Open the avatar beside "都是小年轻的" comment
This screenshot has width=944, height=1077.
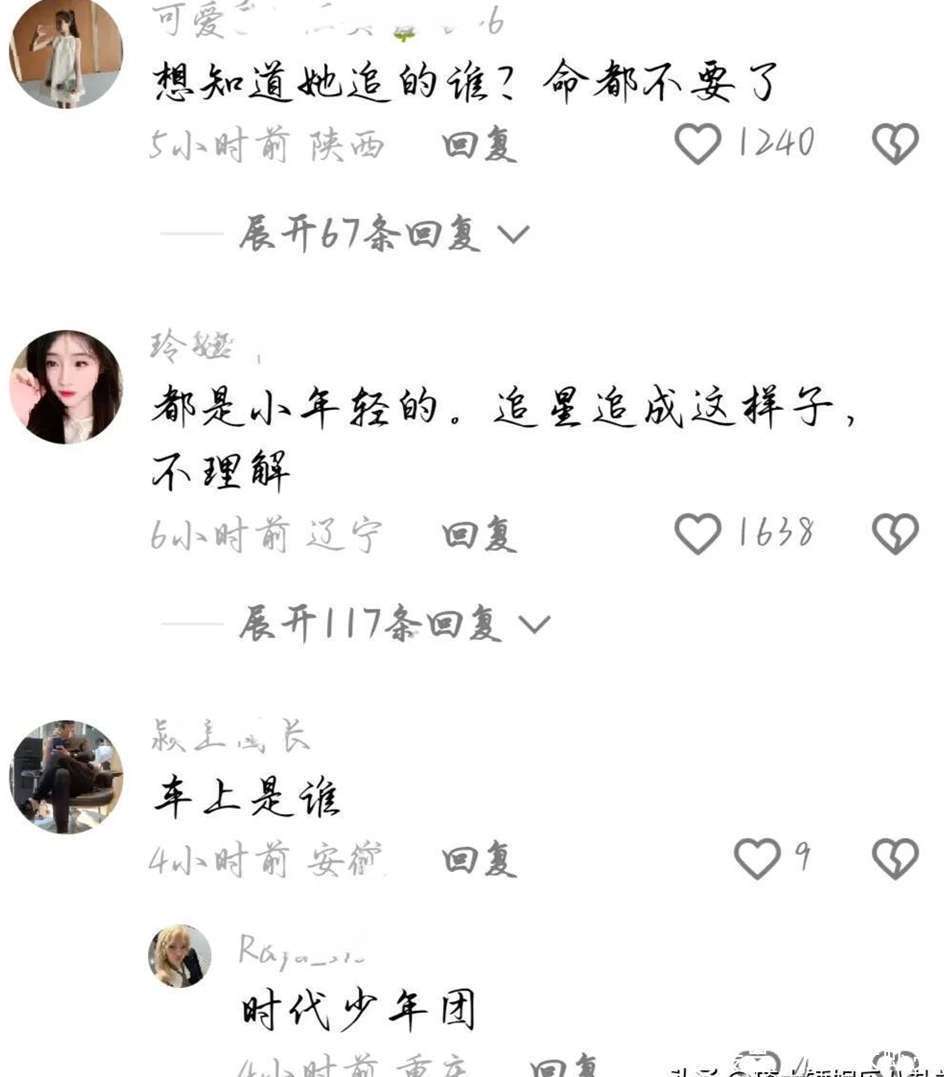66,387
